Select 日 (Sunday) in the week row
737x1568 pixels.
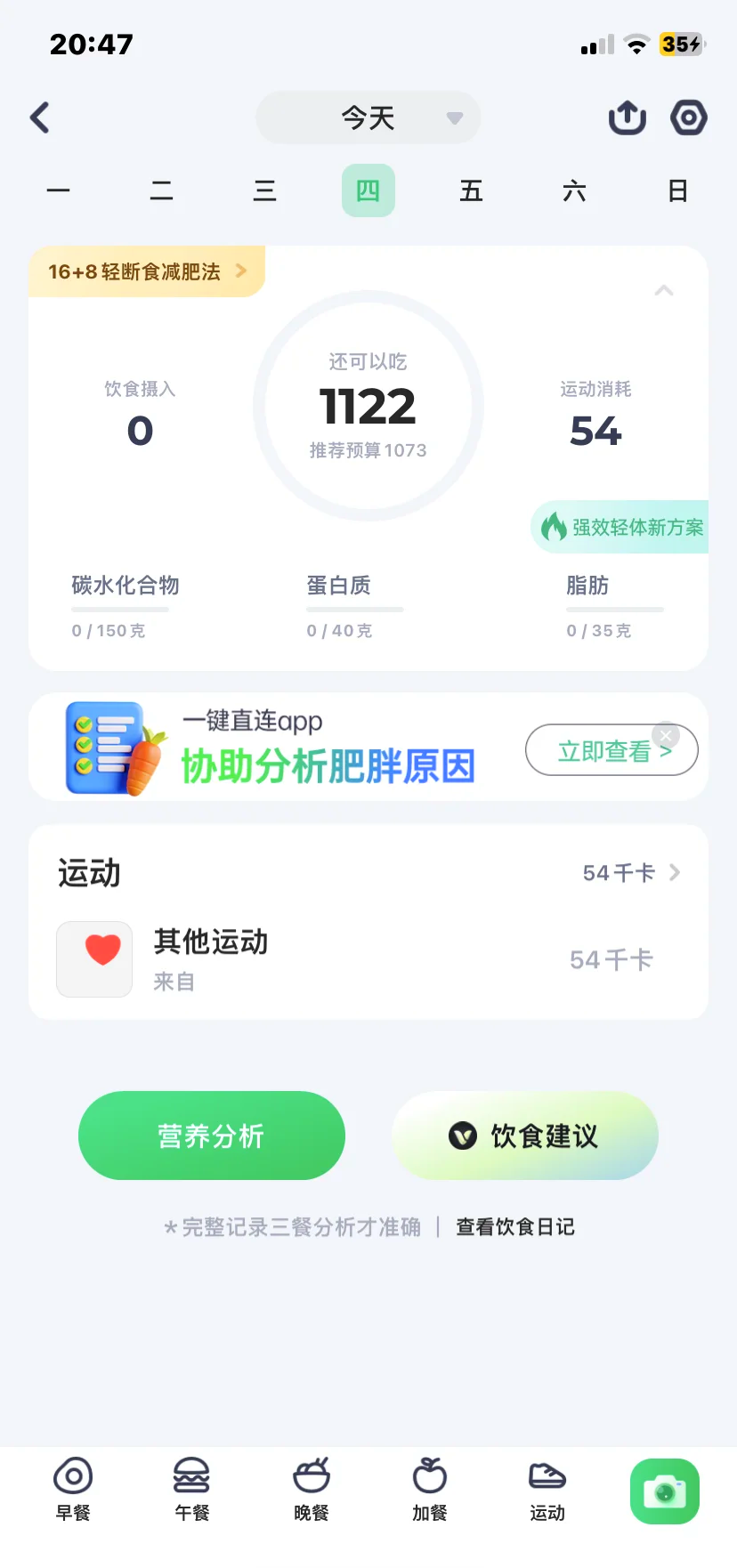click(x=677, y=191)
